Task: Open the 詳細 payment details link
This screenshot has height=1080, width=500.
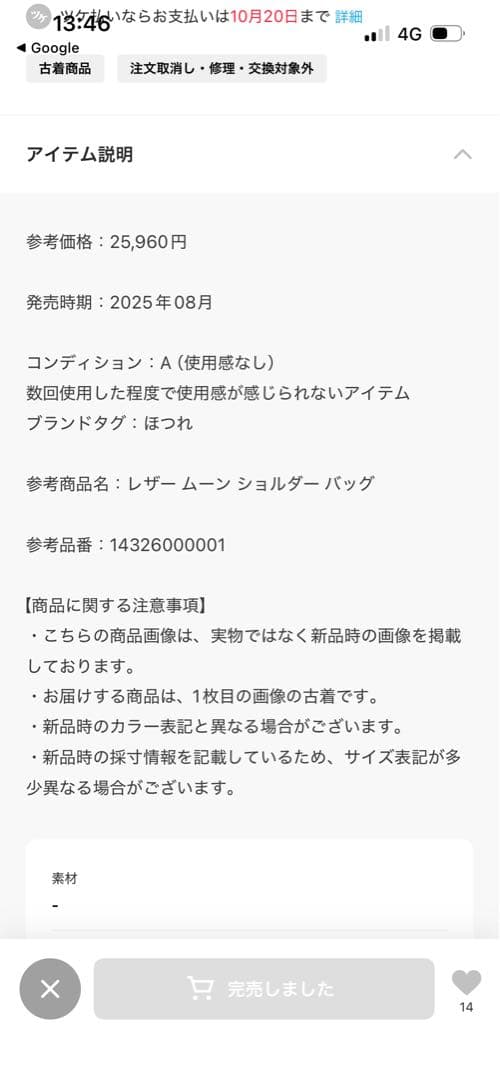Action: click(348, 17)
